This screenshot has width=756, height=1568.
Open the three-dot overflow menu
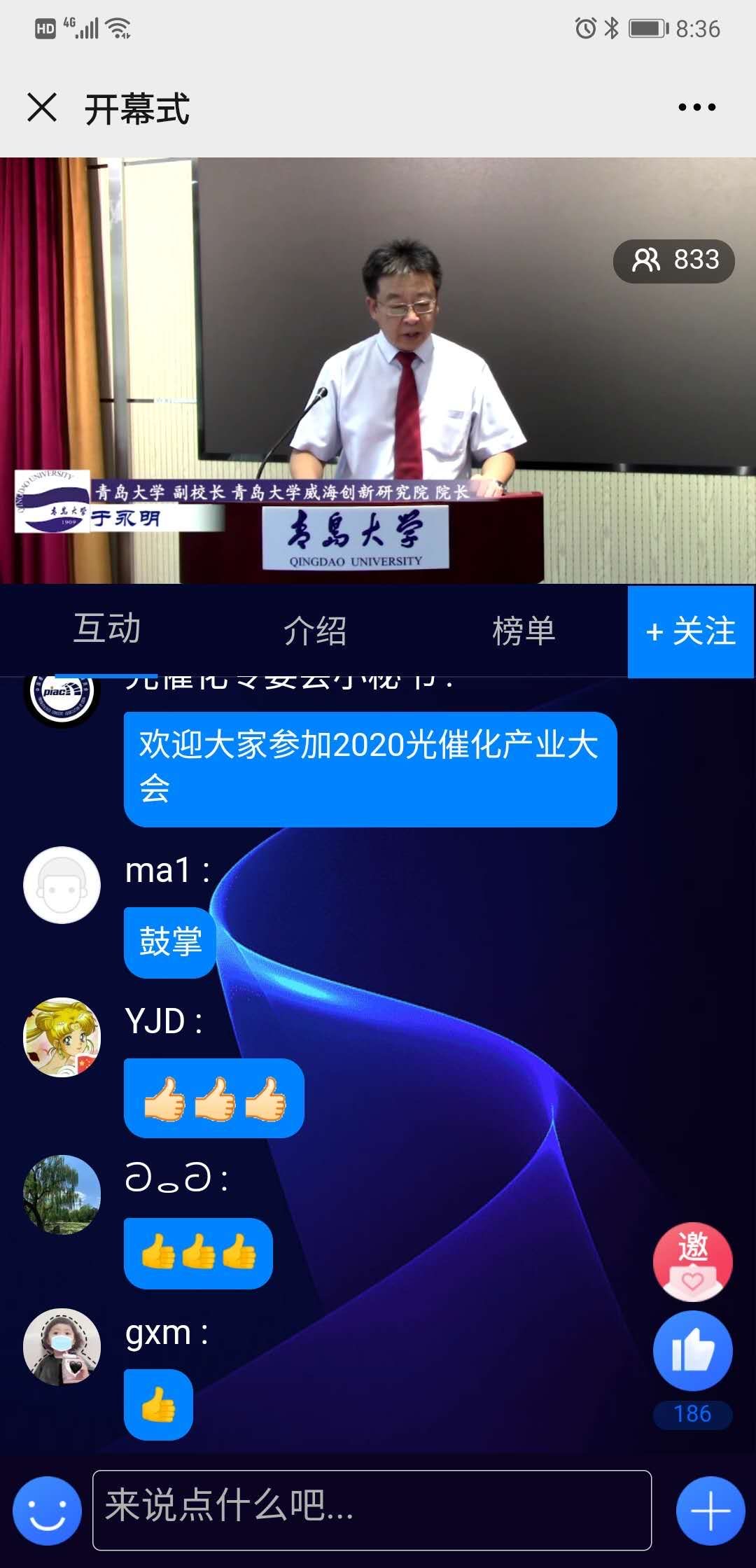[696, 108]
